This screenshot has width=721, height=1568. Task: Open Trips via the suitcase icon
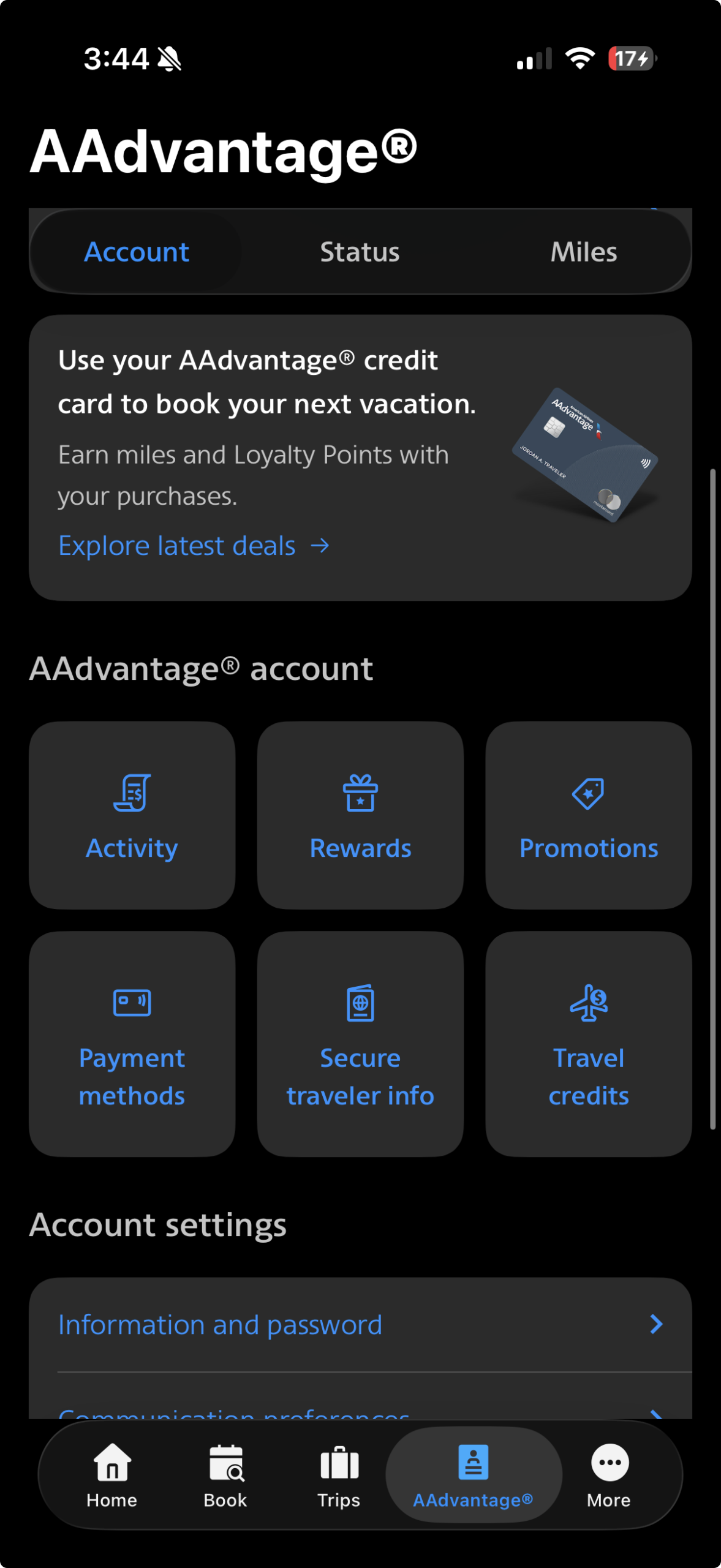(x=339, y=1464)
